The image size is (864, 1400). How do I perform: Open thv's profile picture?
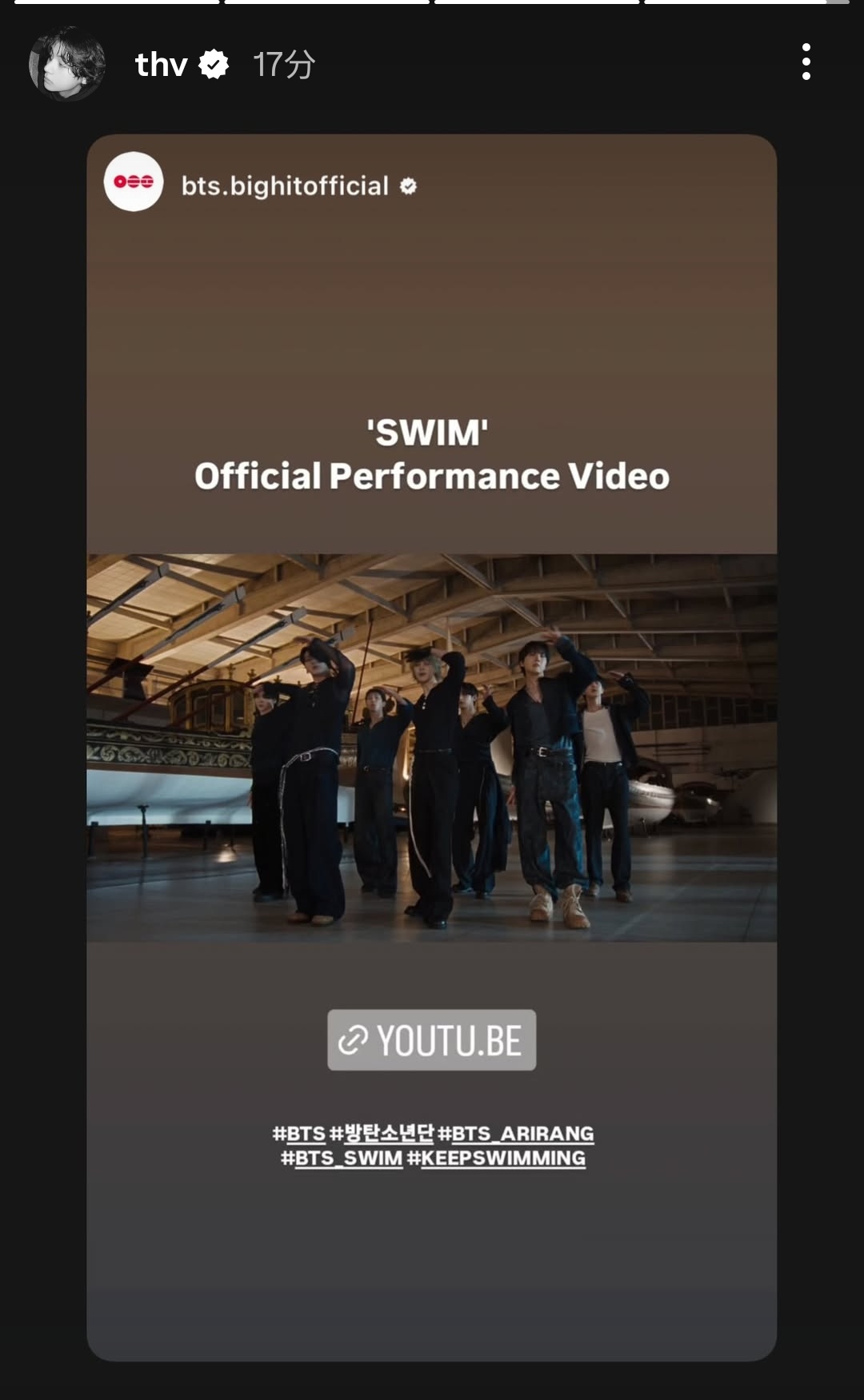(67, 64)
